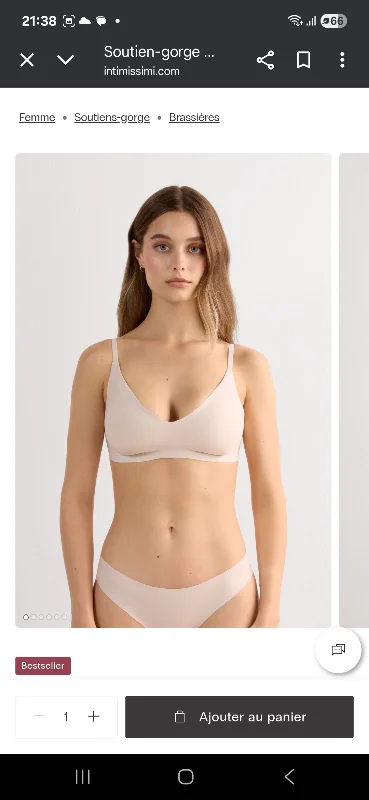The width and height of the screenshot is (369, 800).
Task: Open the Brassières breadcrumb link
Action: coord(194,117)
